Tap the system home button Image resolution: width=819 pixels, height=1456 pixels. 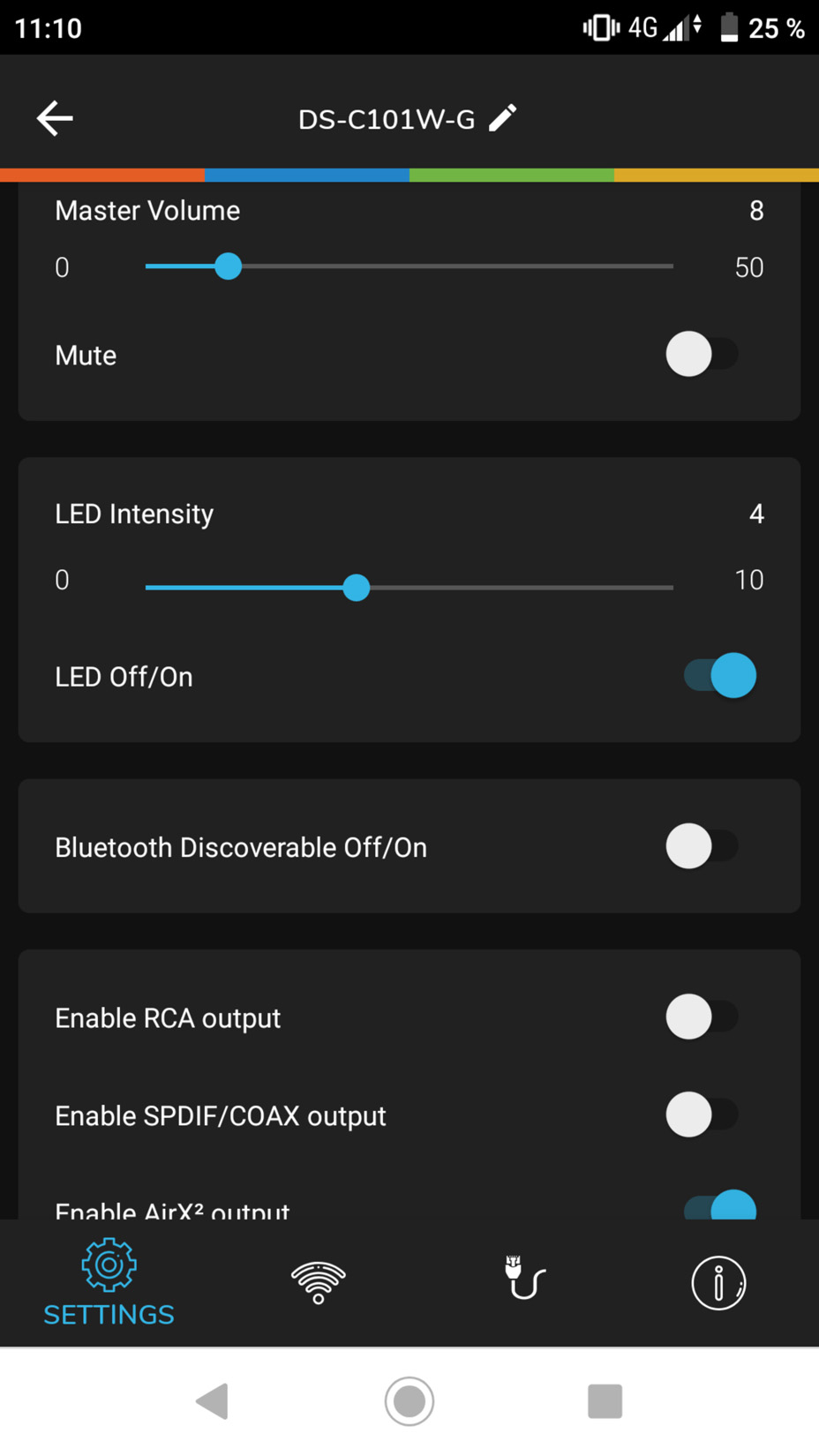(409, 1400)
